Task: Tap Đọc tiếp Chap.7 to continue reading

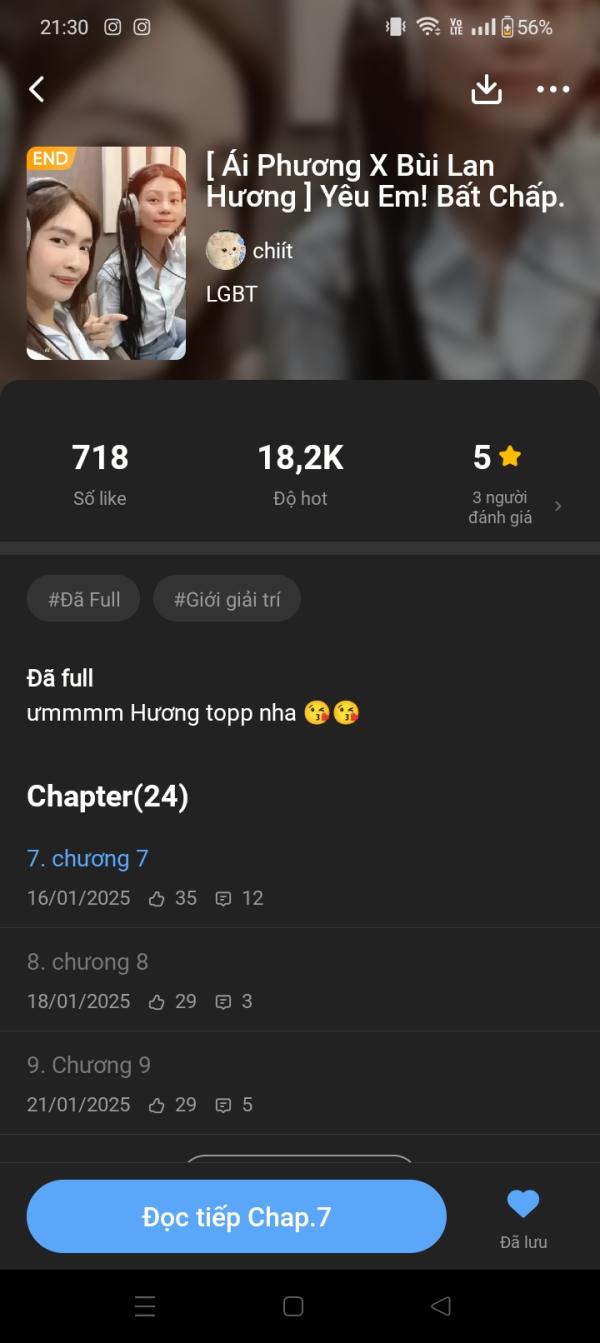Action: coord(236,1216)
